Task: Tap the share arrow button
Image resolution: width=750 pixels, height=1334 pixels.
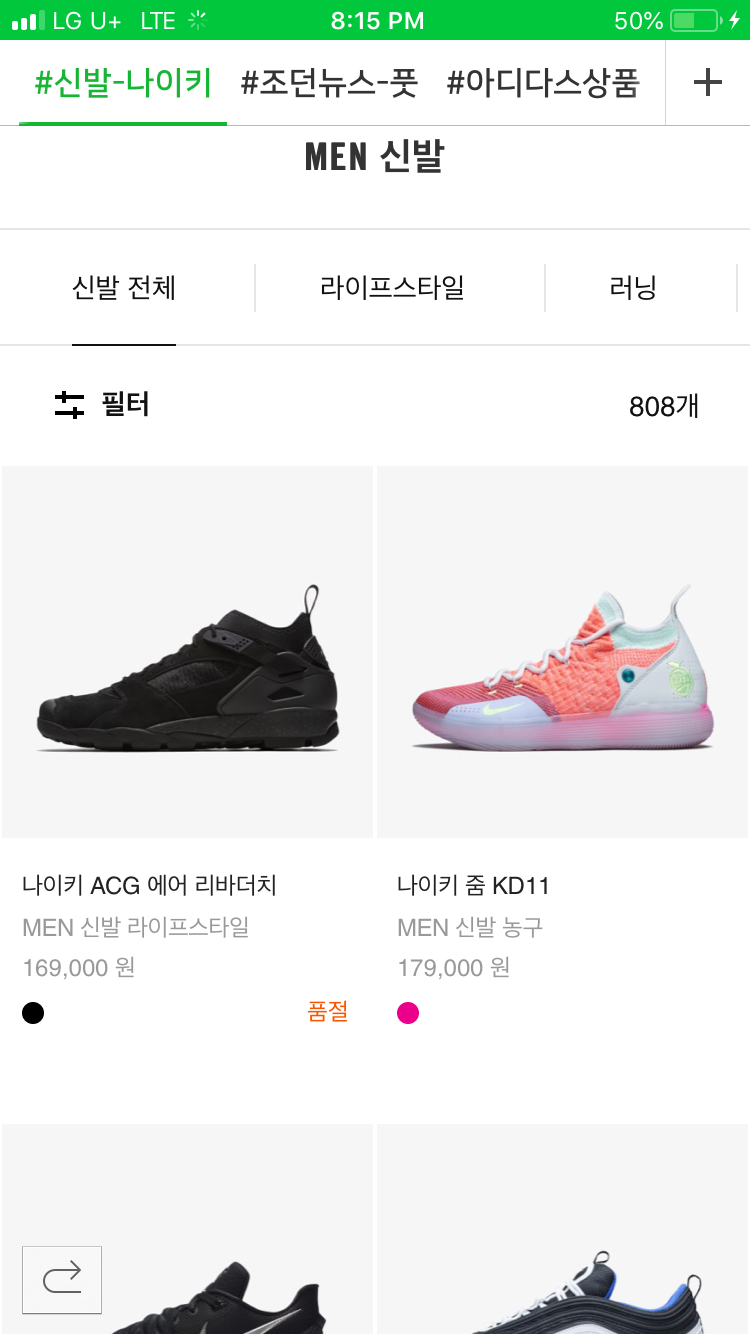Action: point(62,1279)
